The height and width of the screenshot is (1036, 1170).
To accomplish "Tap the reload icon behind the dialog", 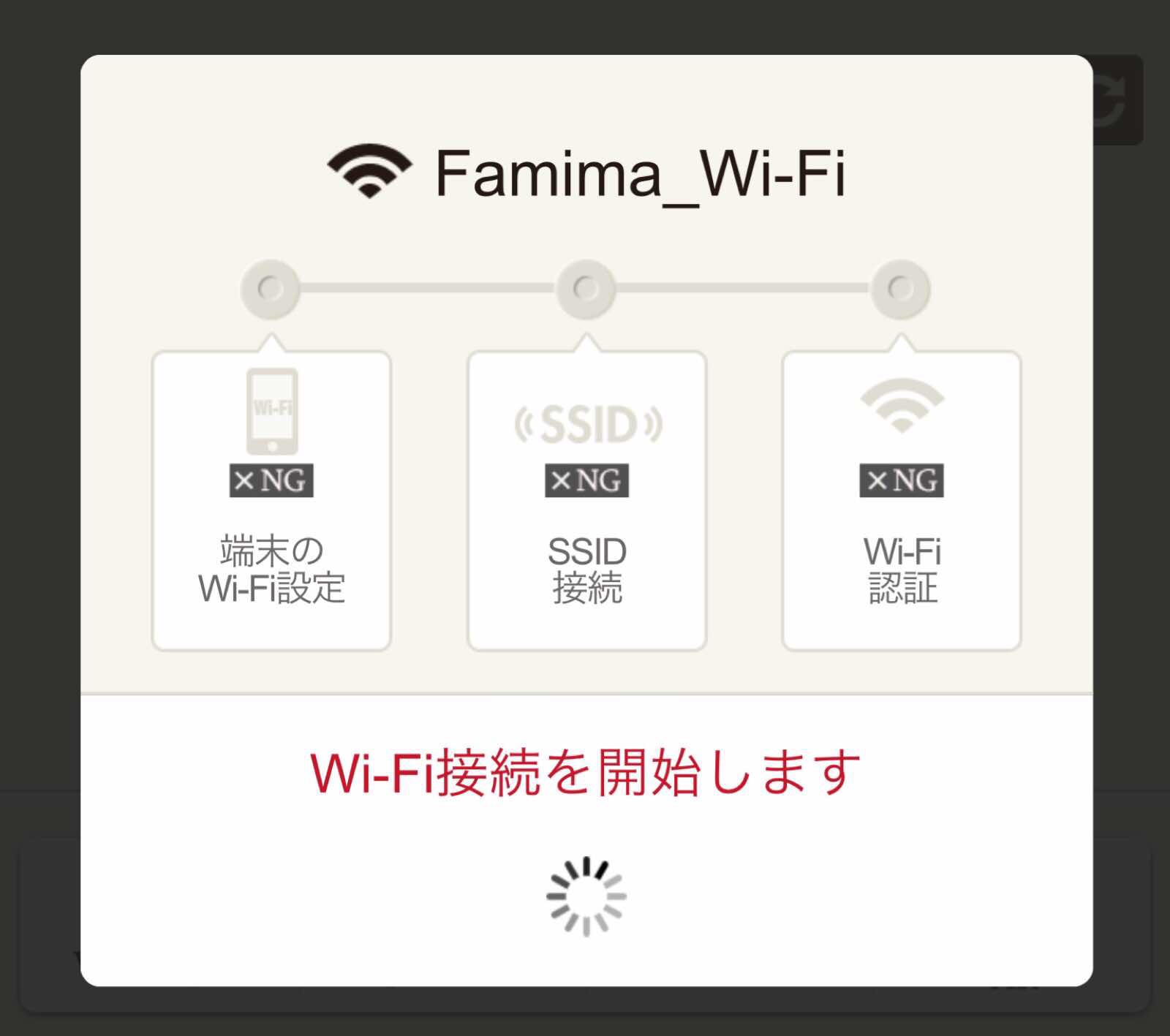I will point(1119,100).
